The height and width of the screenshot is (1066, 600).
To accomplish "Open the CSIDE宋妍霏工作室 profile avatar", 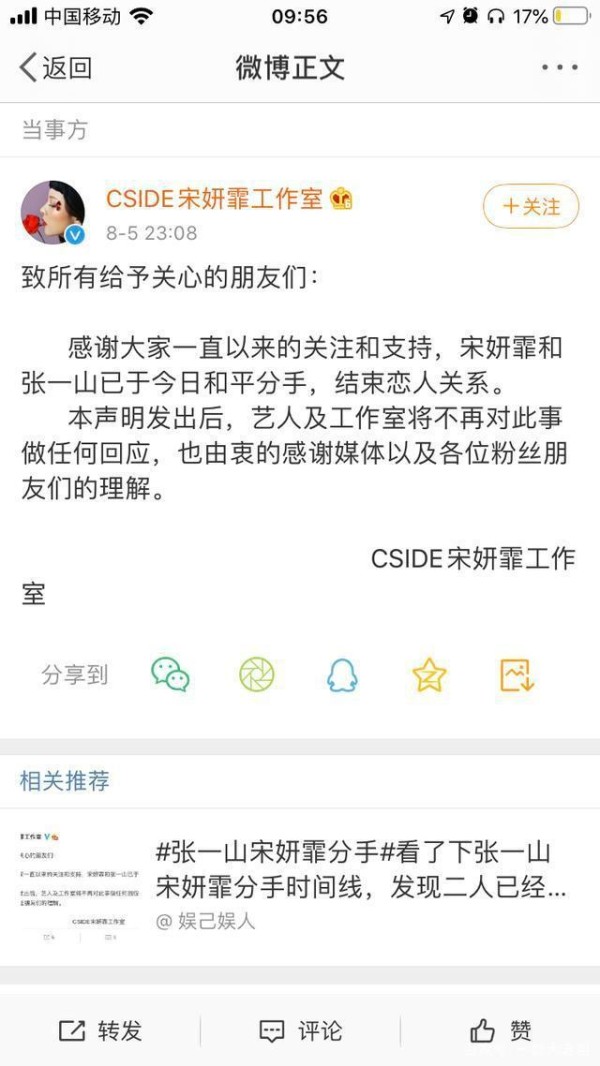I will pos(53,212).
